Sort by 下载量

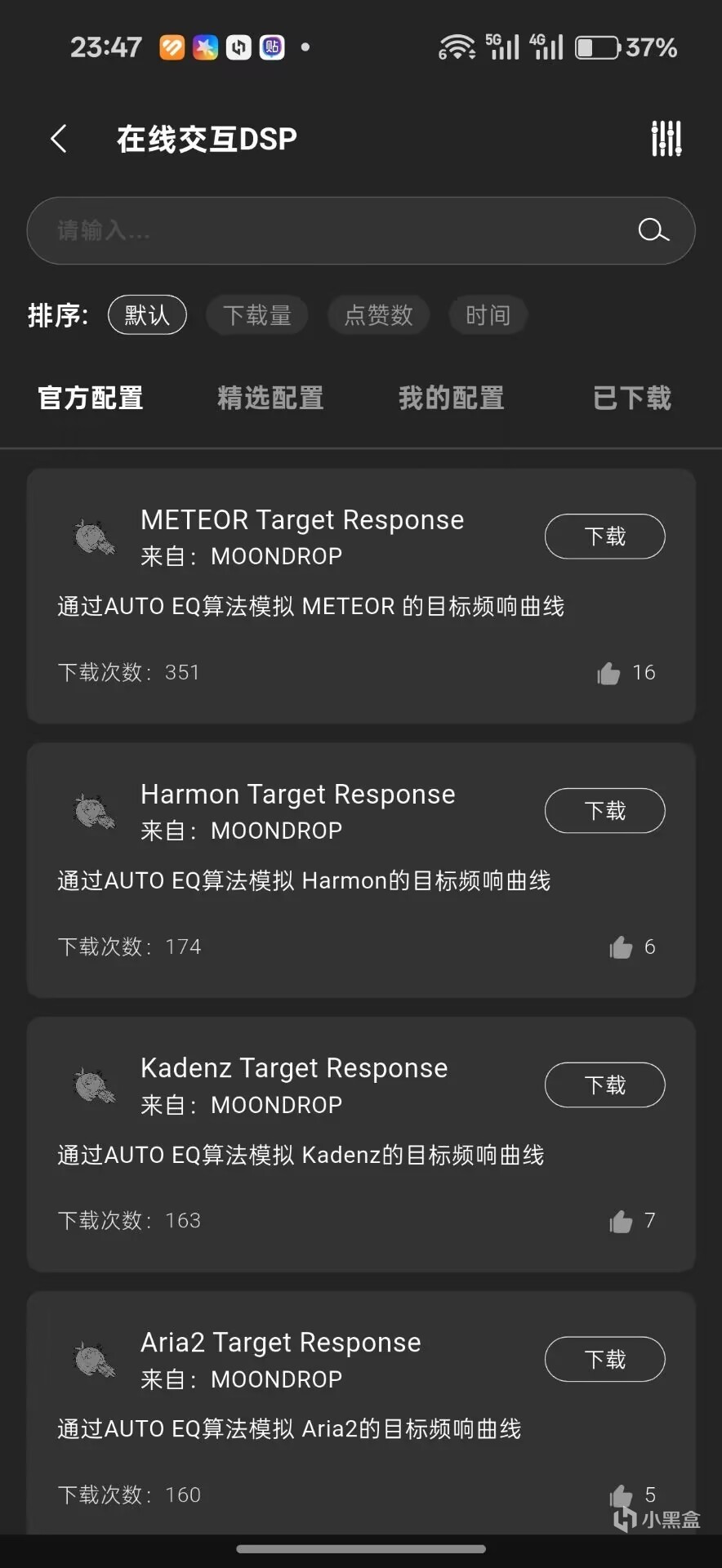tap(257, 315)
